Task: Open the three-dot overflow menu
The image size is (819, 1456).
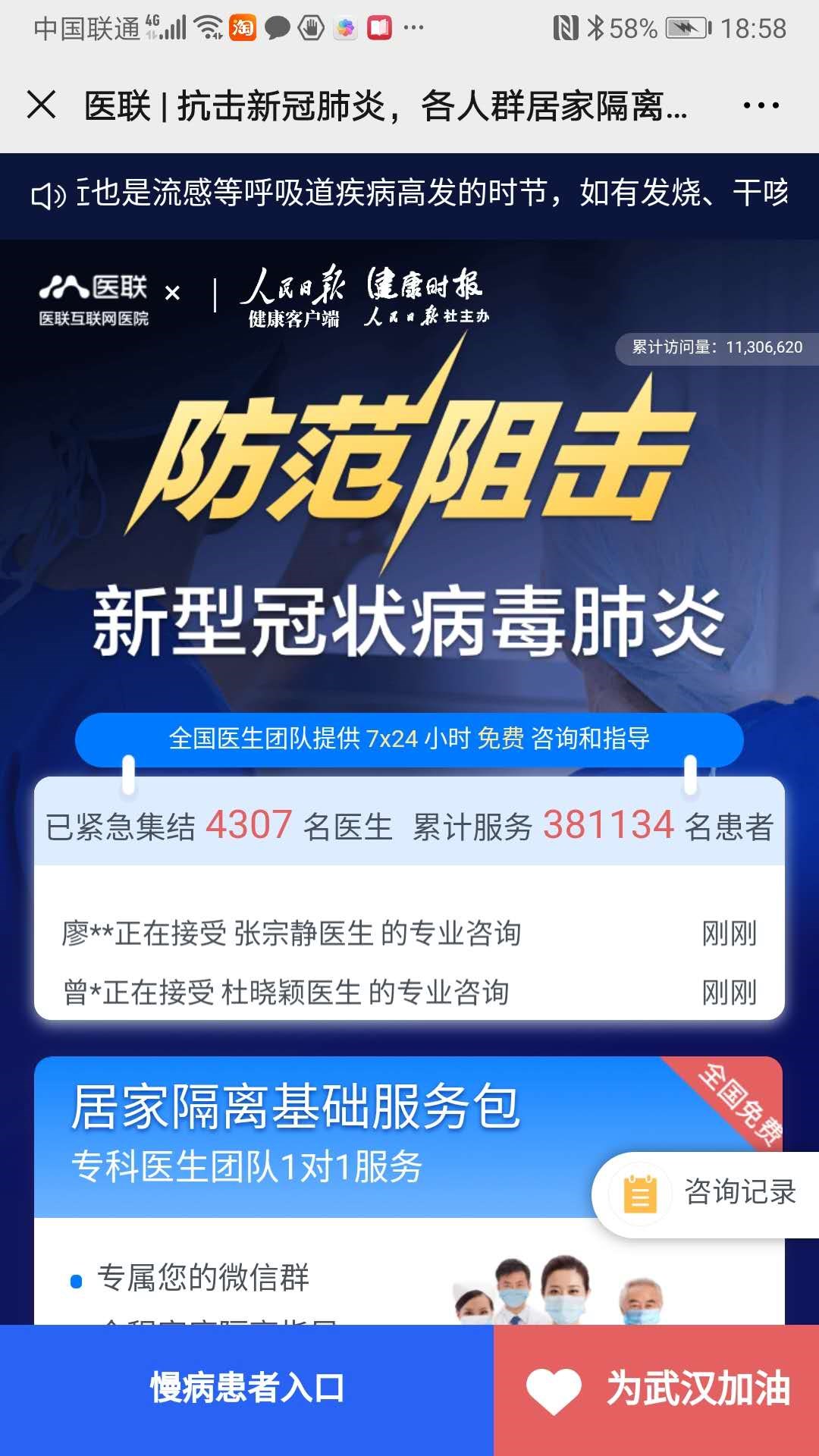Action: click(x=761, y=105)
